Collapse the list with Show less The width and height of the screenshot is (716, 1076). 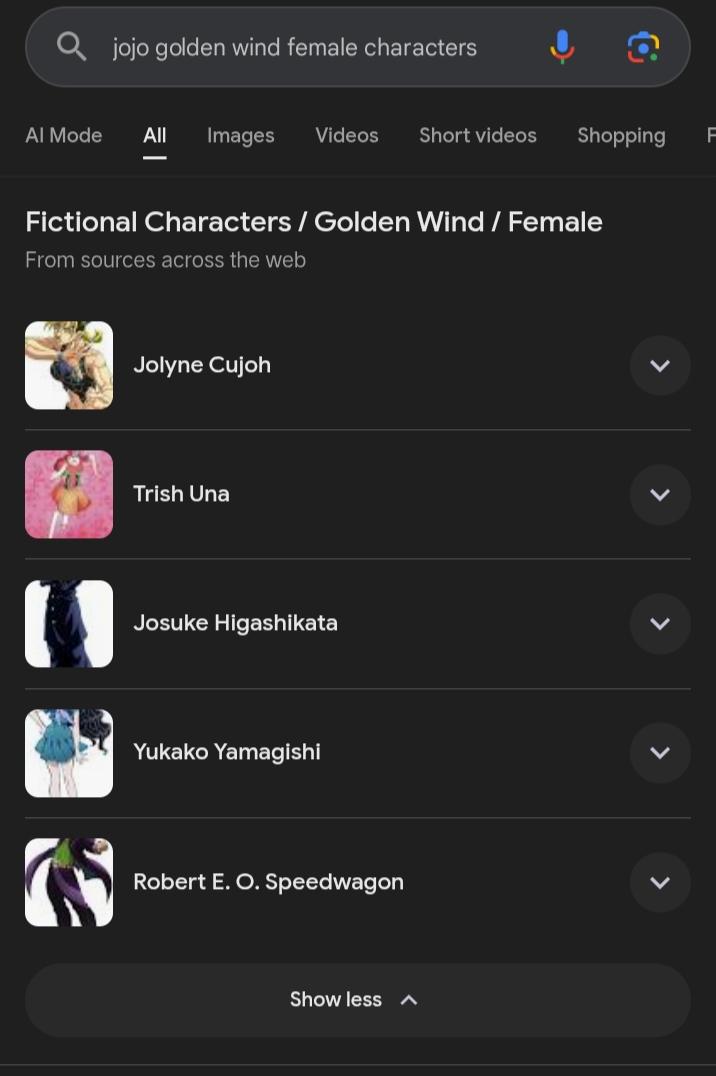pyautogui.click(x=357, y=1000)
